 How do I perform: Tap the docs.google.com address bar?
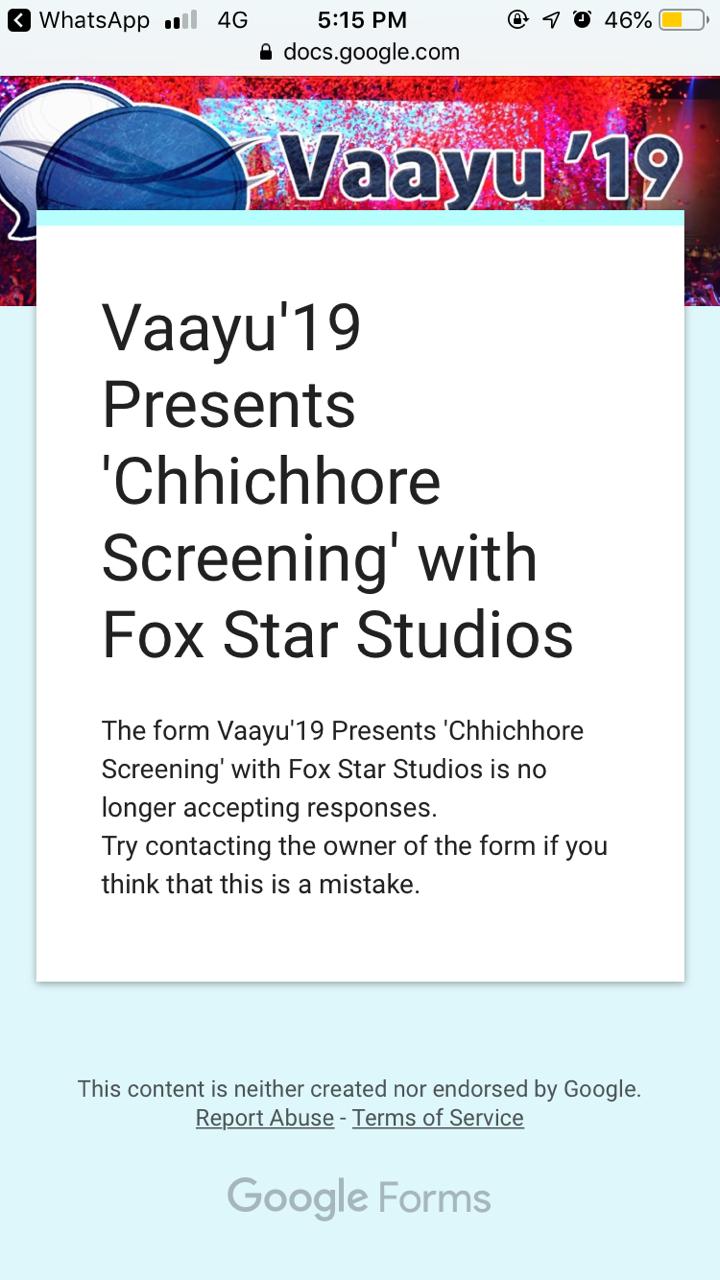360,52
